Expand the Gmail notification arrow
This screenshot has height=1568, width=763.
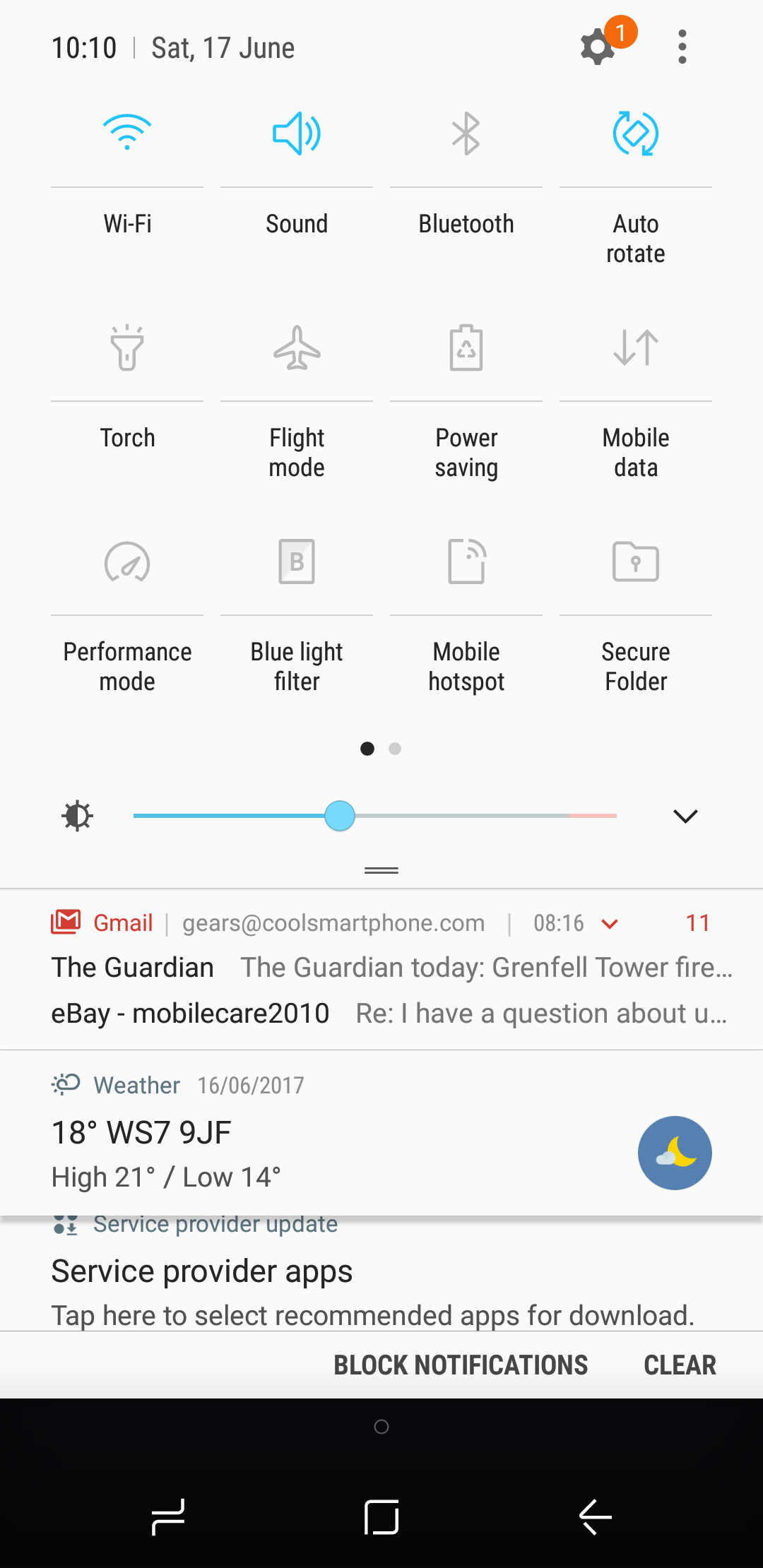click(610, 924)
